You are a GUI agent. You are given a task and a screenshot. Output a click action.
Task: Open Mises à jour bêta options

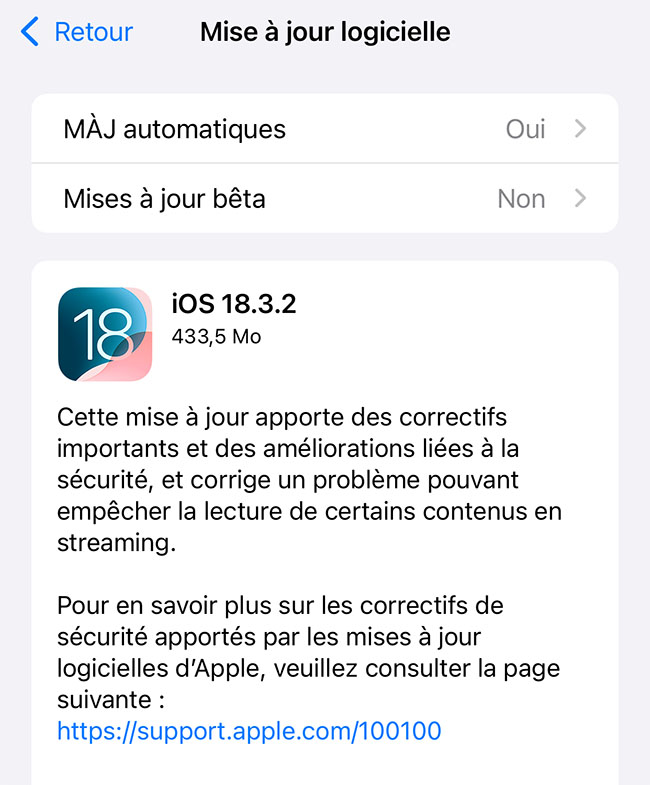[324, 199]
